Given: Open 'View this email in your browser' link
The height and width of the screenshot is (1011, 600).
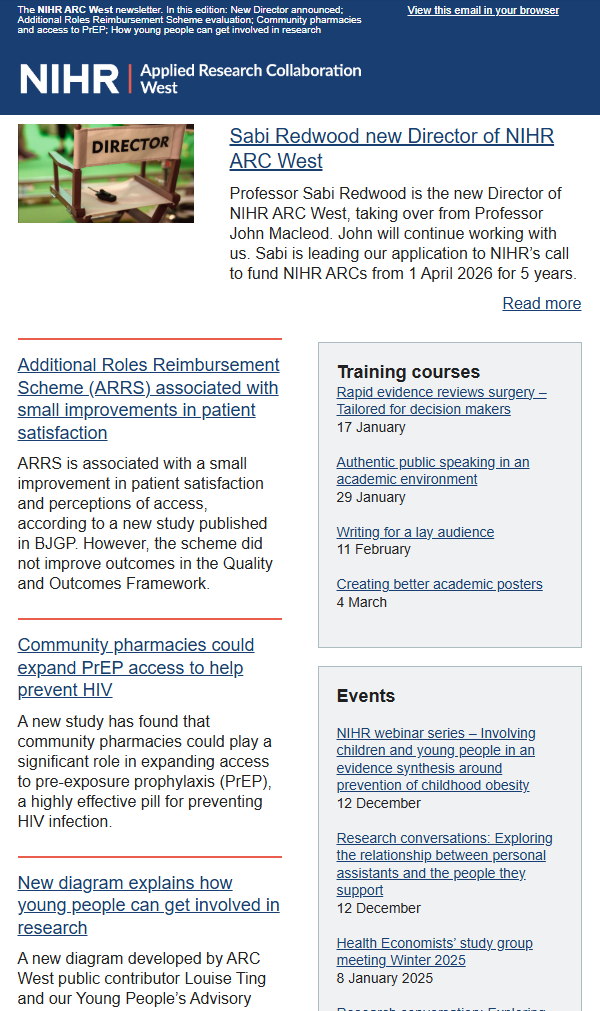Looking at the screenshot, I should coord(483,10).
